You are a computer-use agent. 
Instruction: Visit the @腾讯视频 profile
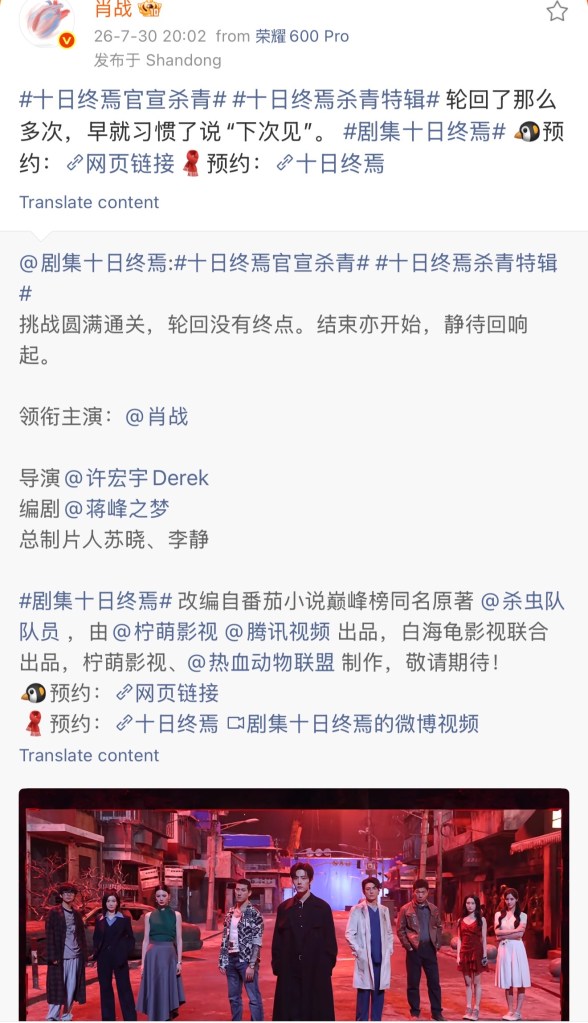(277, 632)
